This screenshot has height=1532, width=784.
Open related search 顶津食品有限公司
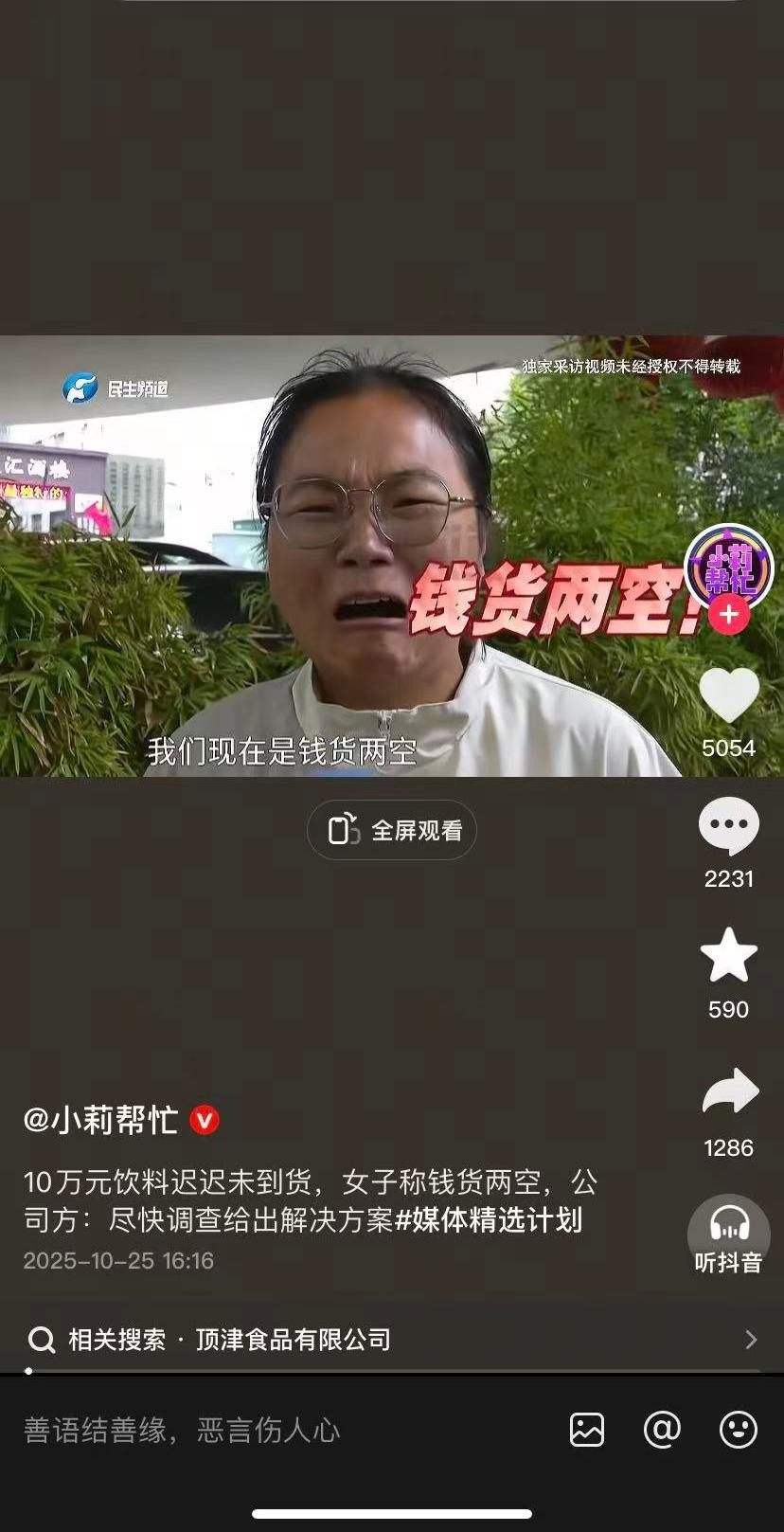click(294, 1339)
